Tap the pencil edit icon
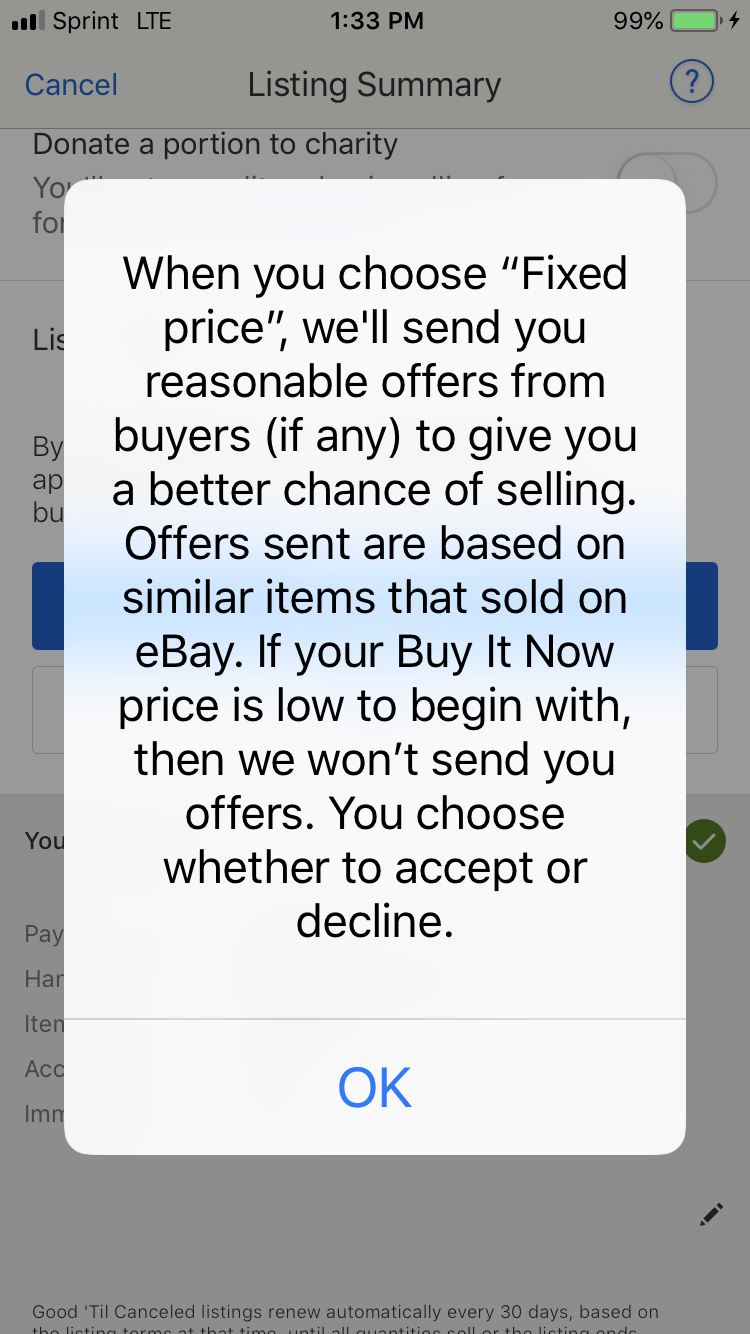 (711, 1215)
